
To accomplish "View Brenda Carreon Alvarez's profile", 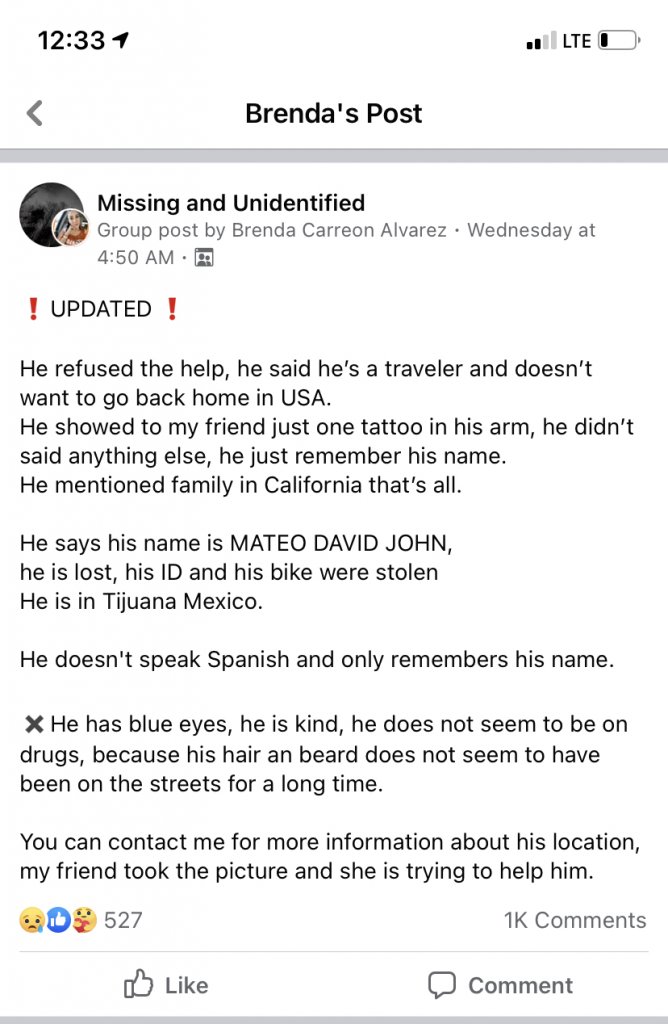I will click(x=339, y=230).
